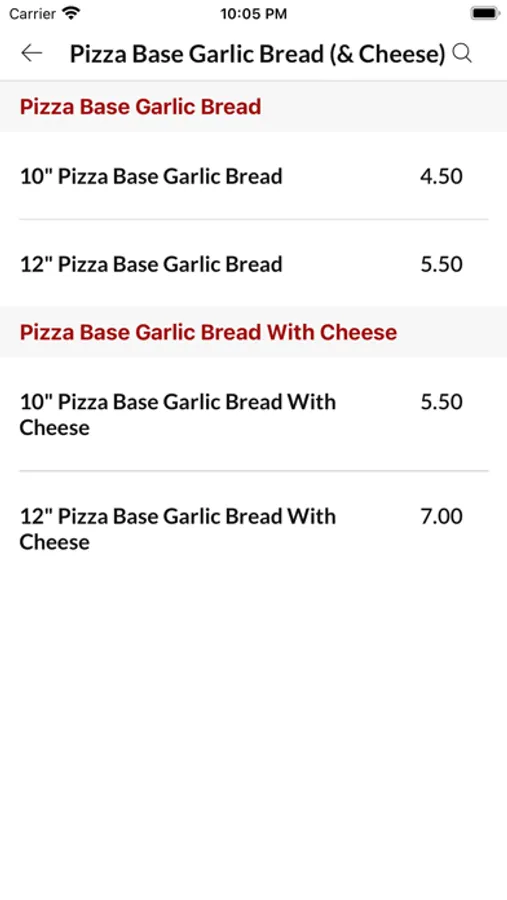Choose 10" Pizza Base Garlic Bread With Cheese
507x900 pixels.
pyautogui.click(x=253, y=414)
